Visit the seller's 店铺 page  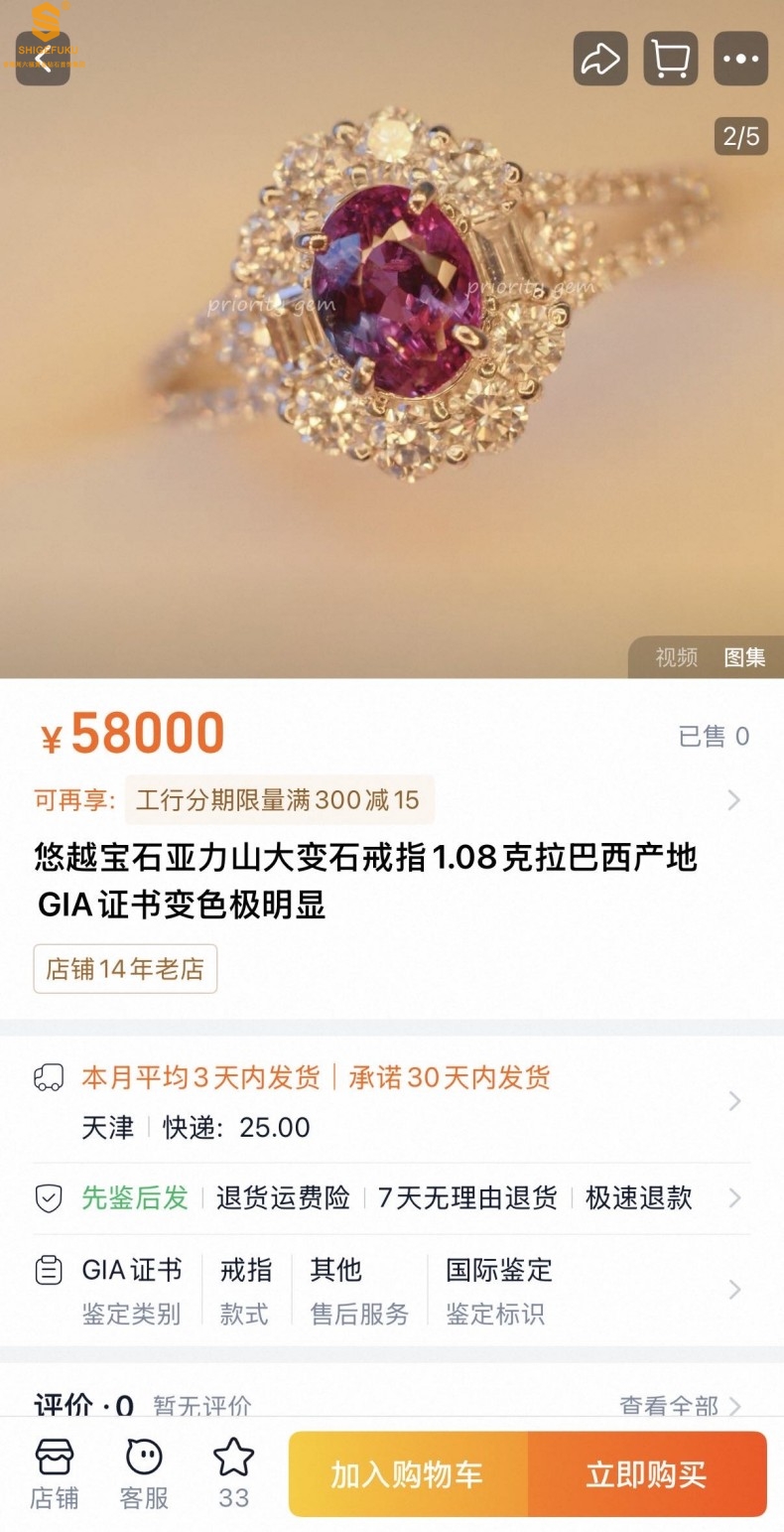[x=55, y=1474]
